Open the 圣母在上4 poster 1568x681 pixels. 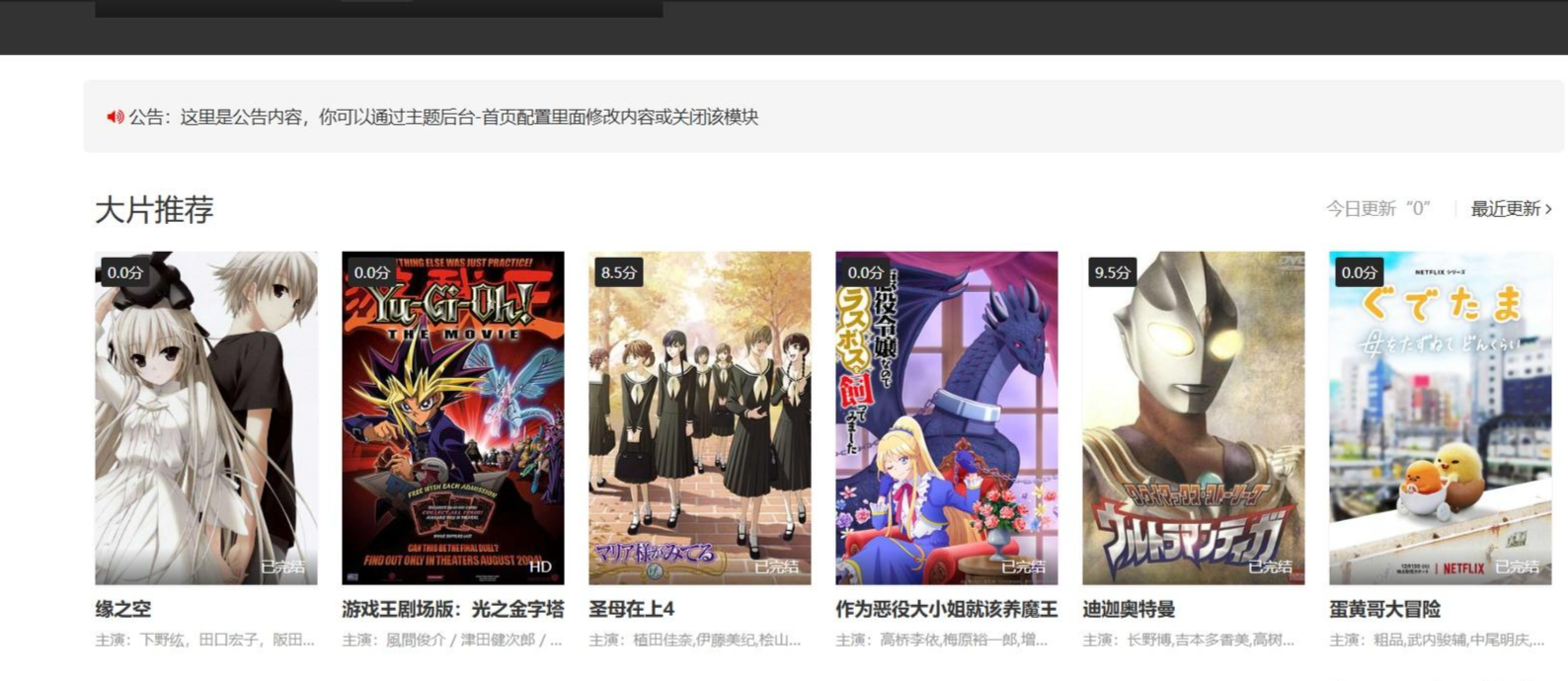pyautogui.click(x=700, y=417)
